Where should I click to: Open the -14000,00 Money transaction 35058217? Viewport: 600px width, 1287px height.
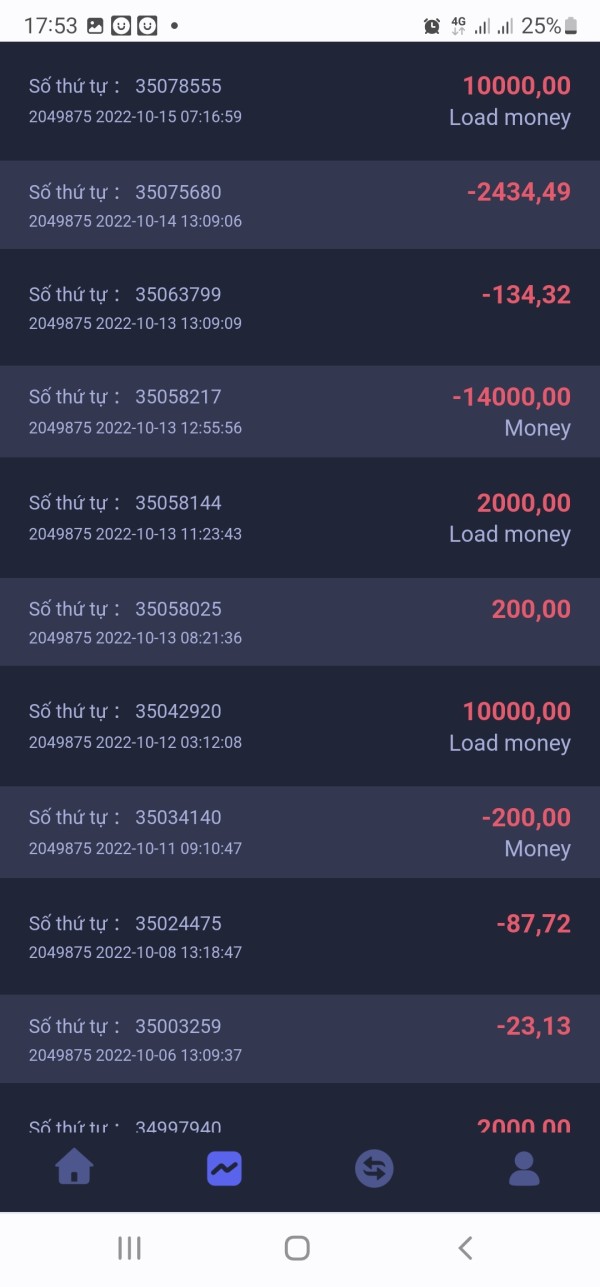(x=300, y=412)
